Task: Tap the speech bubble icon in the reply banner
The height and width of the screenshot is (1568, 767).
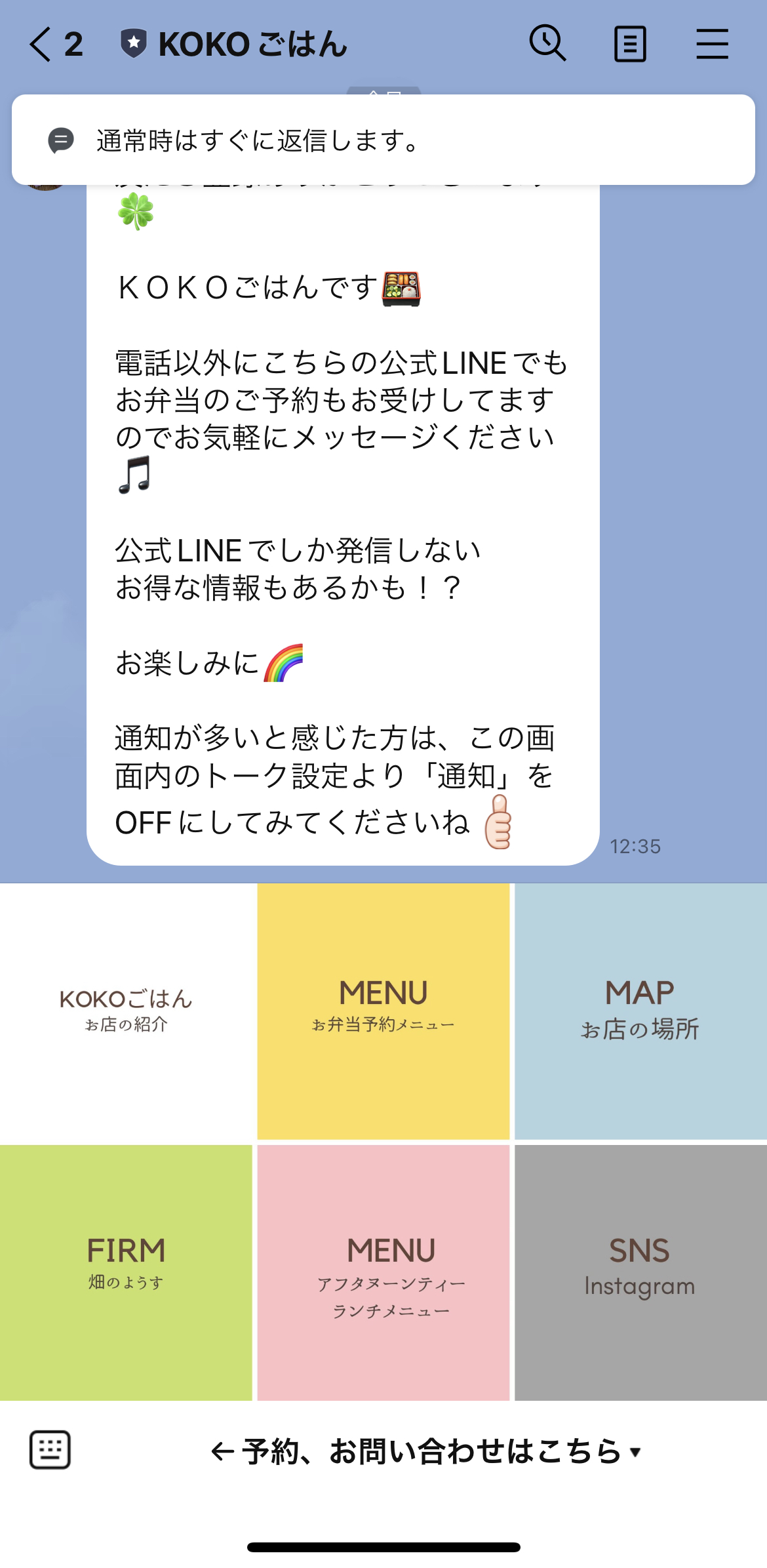Action: pyautogui.click(x=59, y=140)
